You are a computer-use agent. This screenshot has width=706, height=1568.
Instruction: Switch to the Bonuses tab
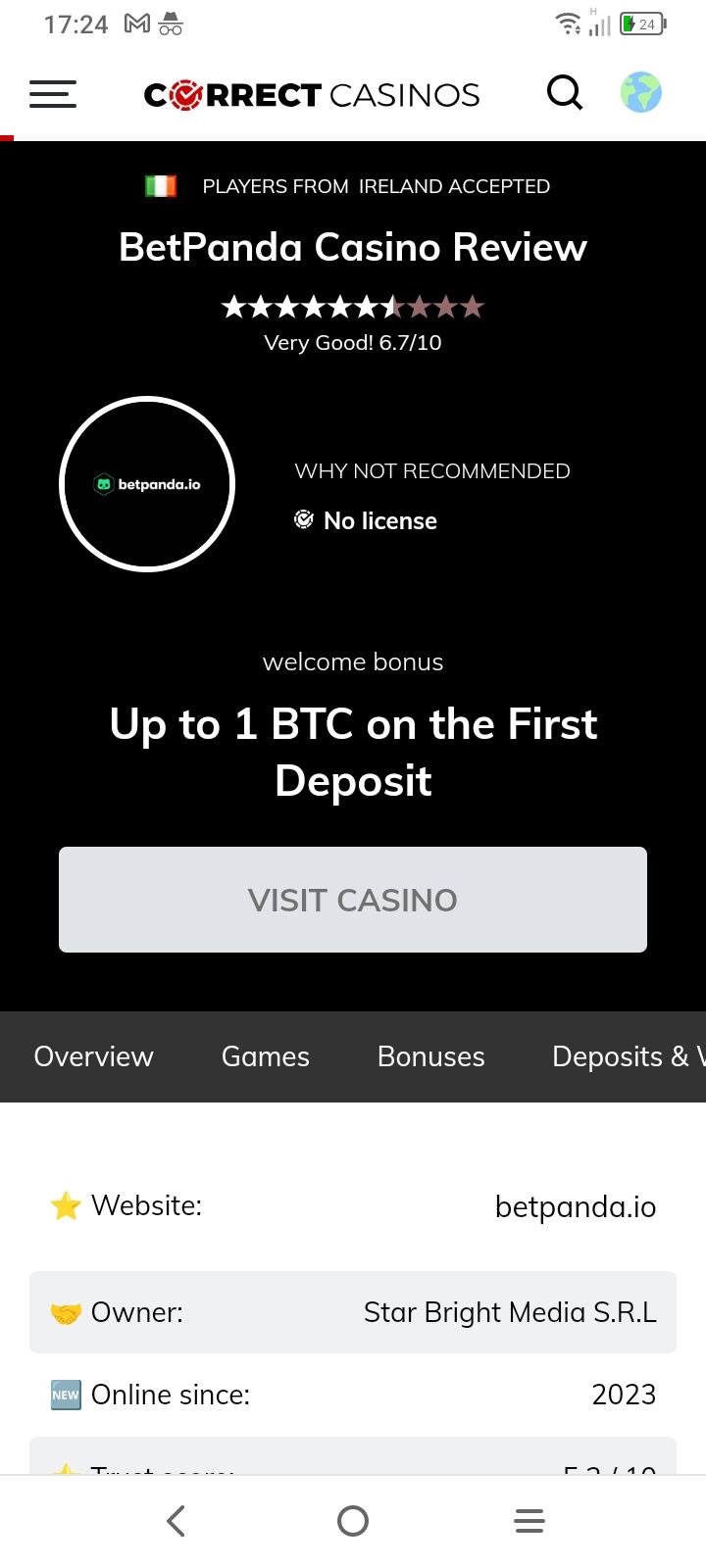point(431,1056)
